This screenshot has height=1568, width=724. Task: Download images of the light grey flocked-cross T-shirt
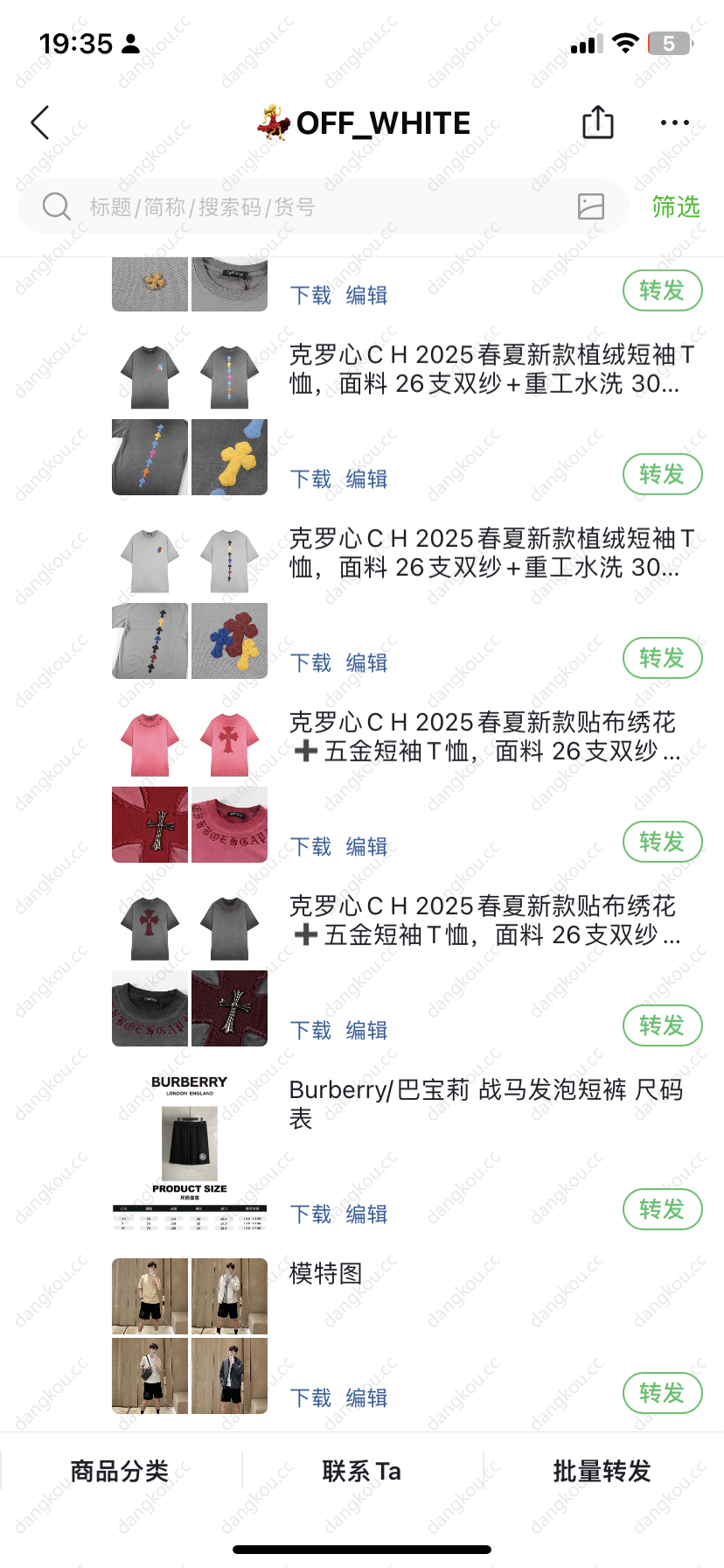(x=310, y=662)
